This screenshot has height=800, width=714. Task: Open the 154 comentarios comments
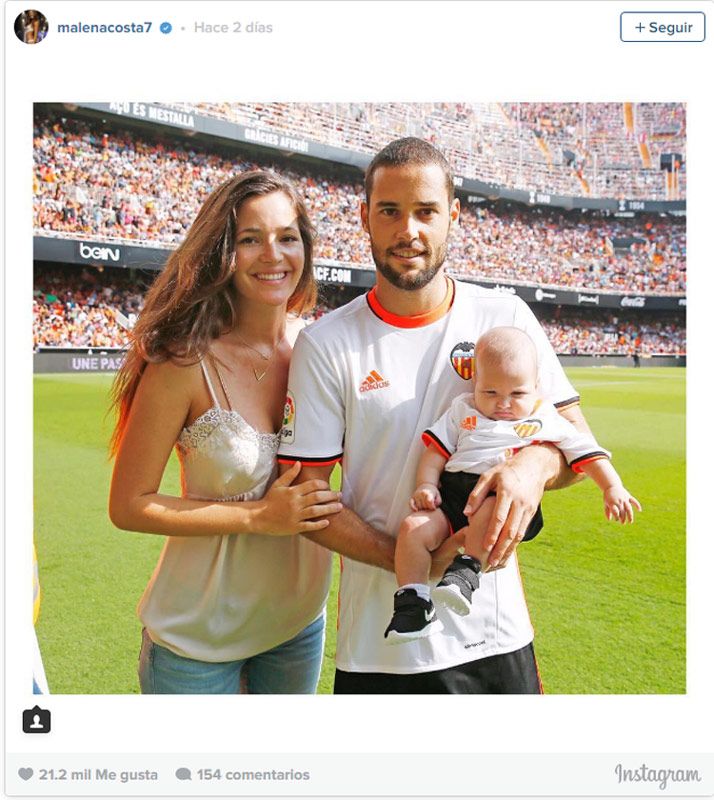click(242, 774)
